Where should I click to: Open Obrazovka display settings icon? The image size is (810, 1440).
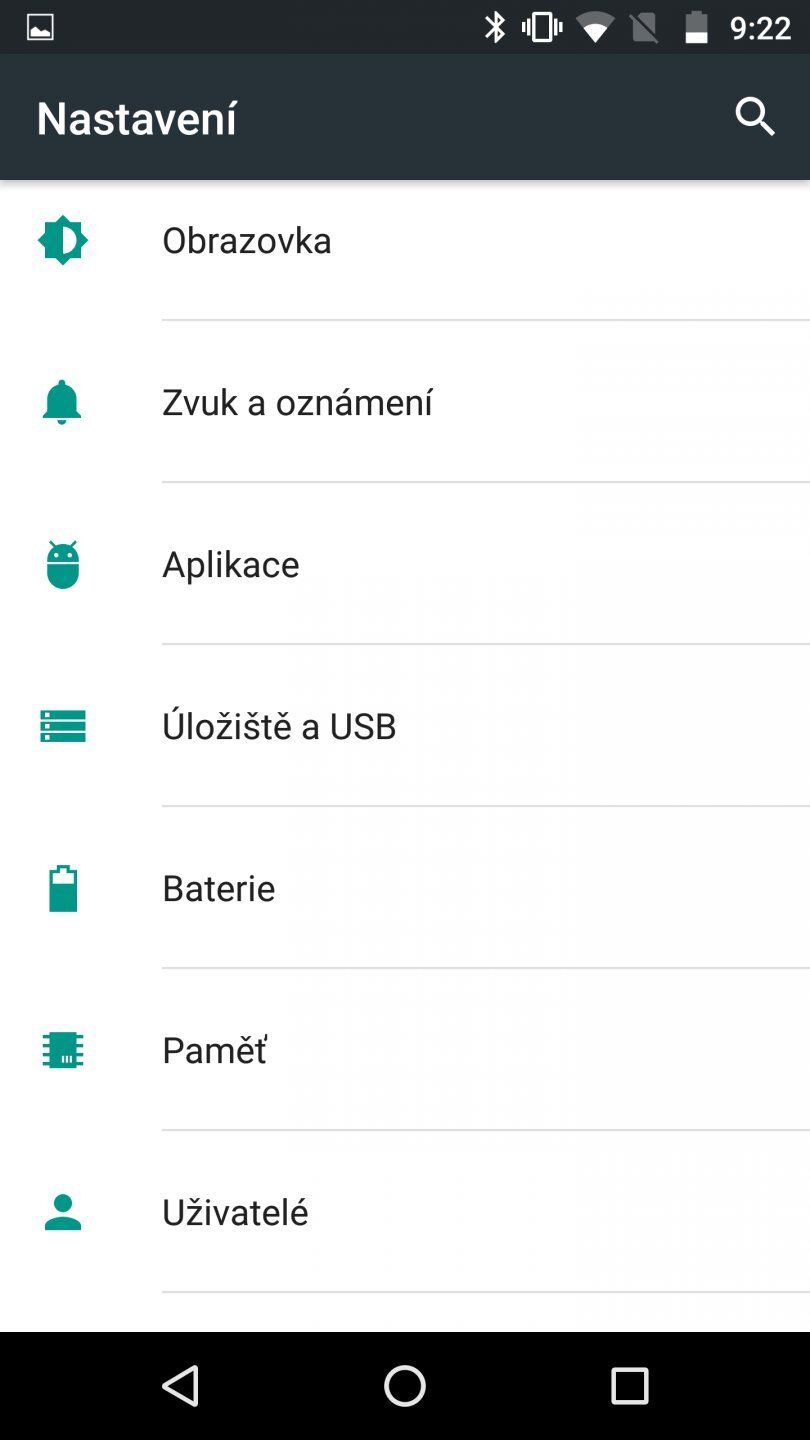point(63,239)
